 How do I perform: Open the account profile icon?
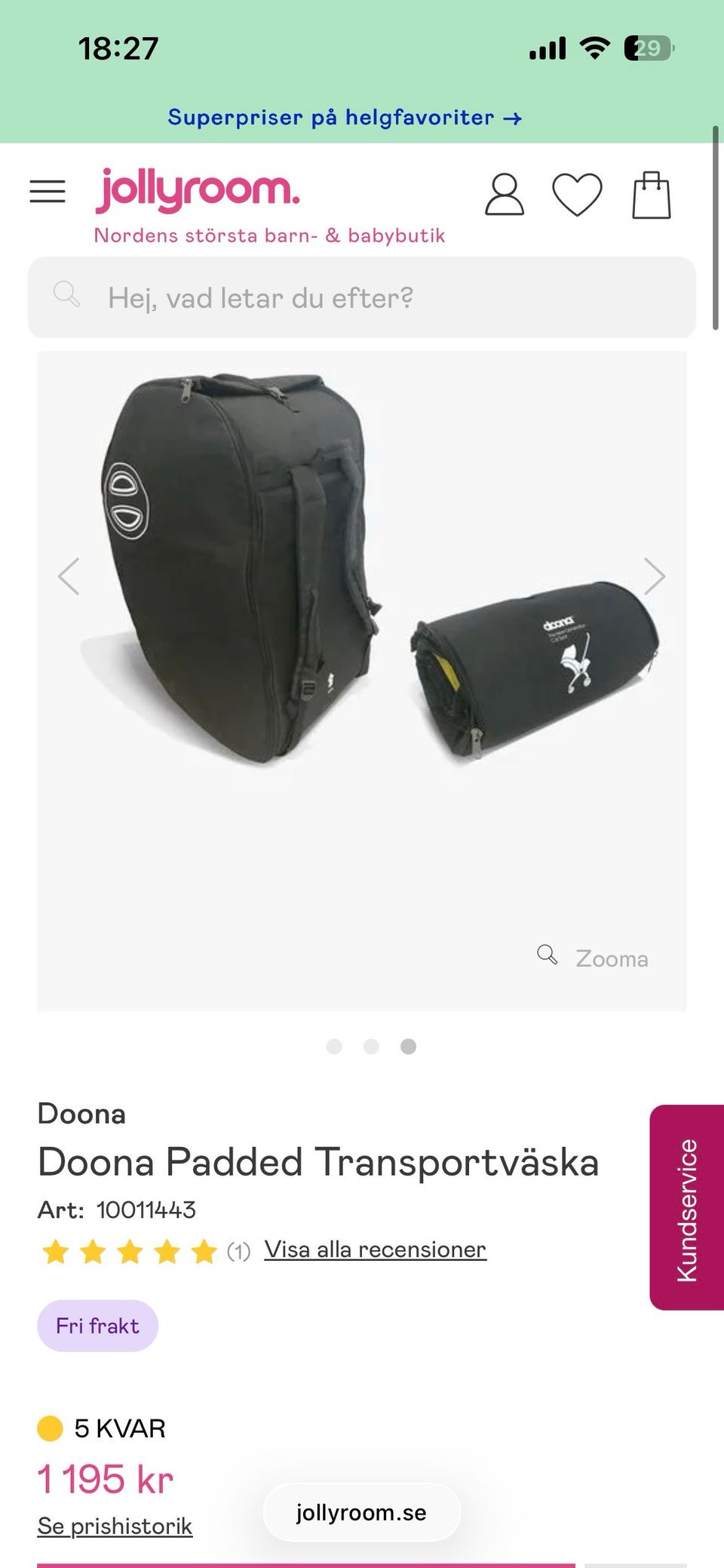coord(504,195)
